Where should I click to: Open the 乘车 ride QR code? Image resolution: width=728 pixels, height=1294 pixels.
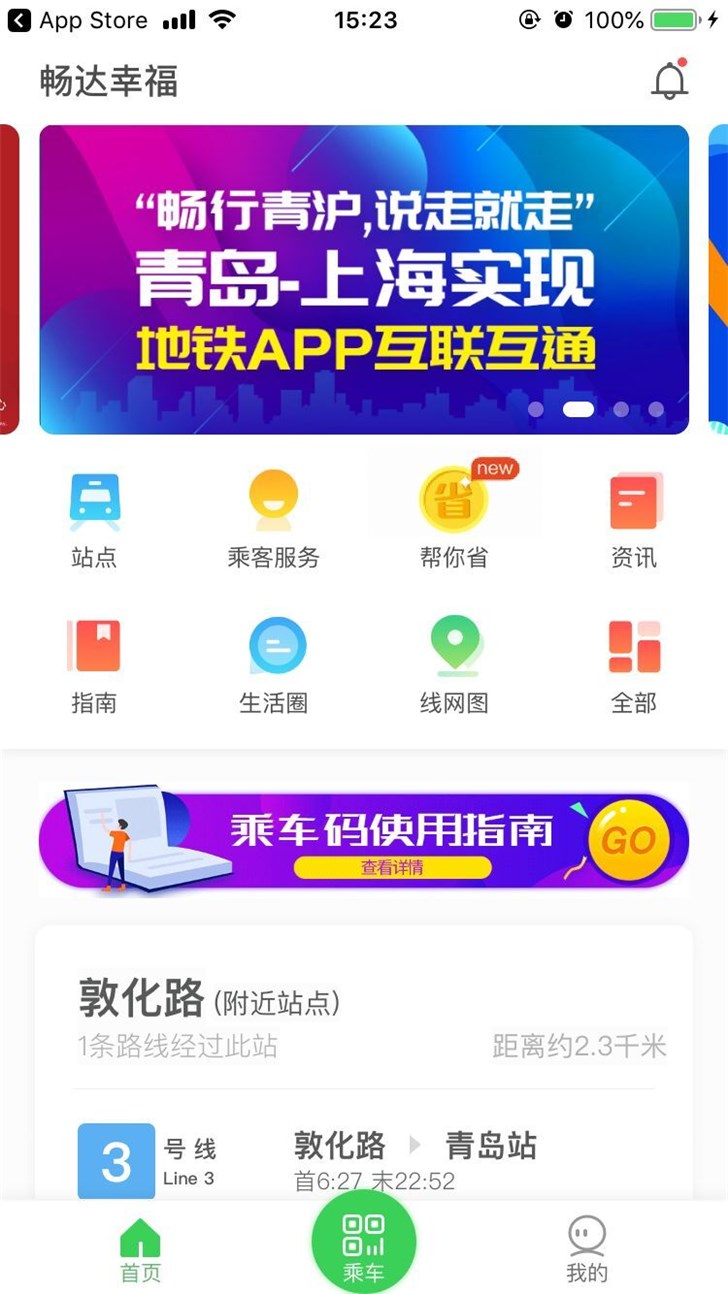364,1245
